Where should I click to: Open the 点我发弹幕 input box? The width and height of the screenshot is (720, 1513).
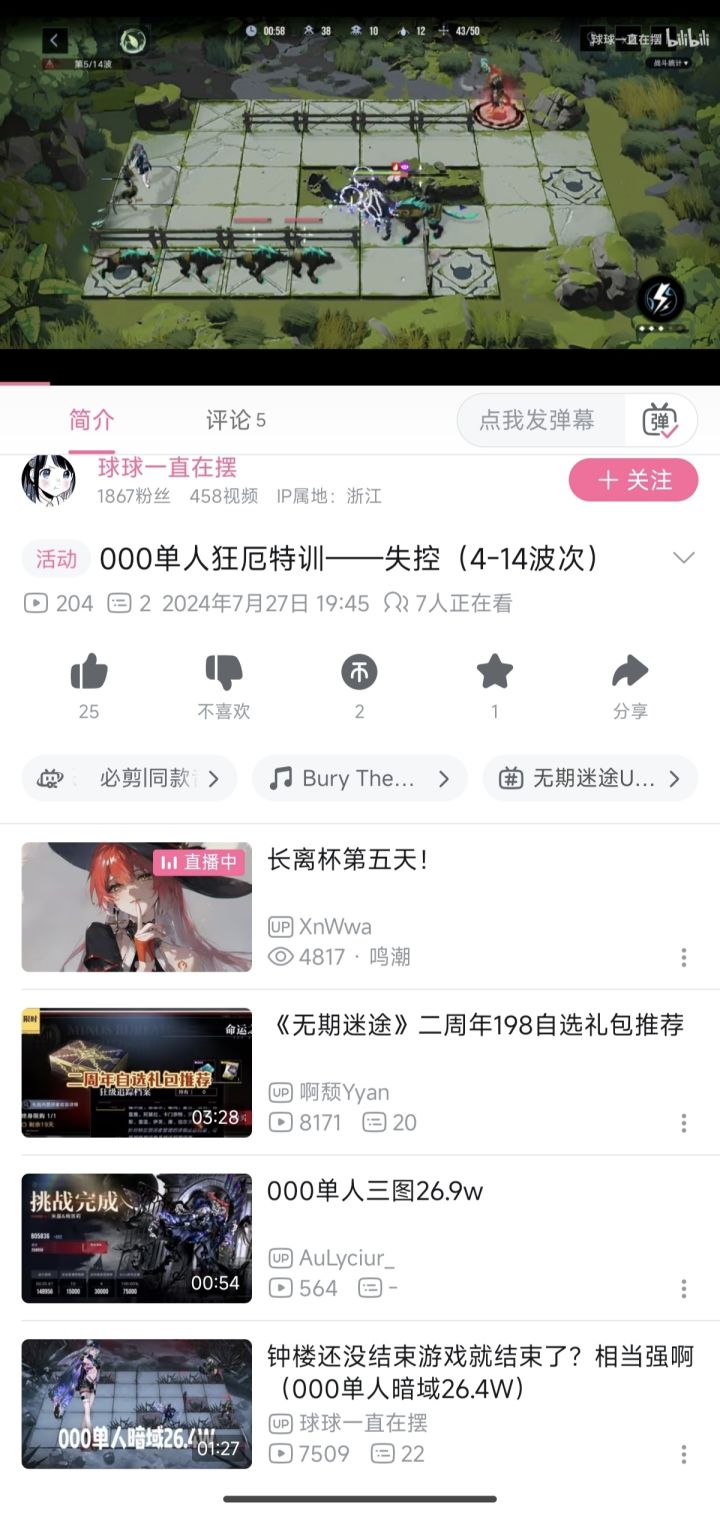click(x=537, y=420)
